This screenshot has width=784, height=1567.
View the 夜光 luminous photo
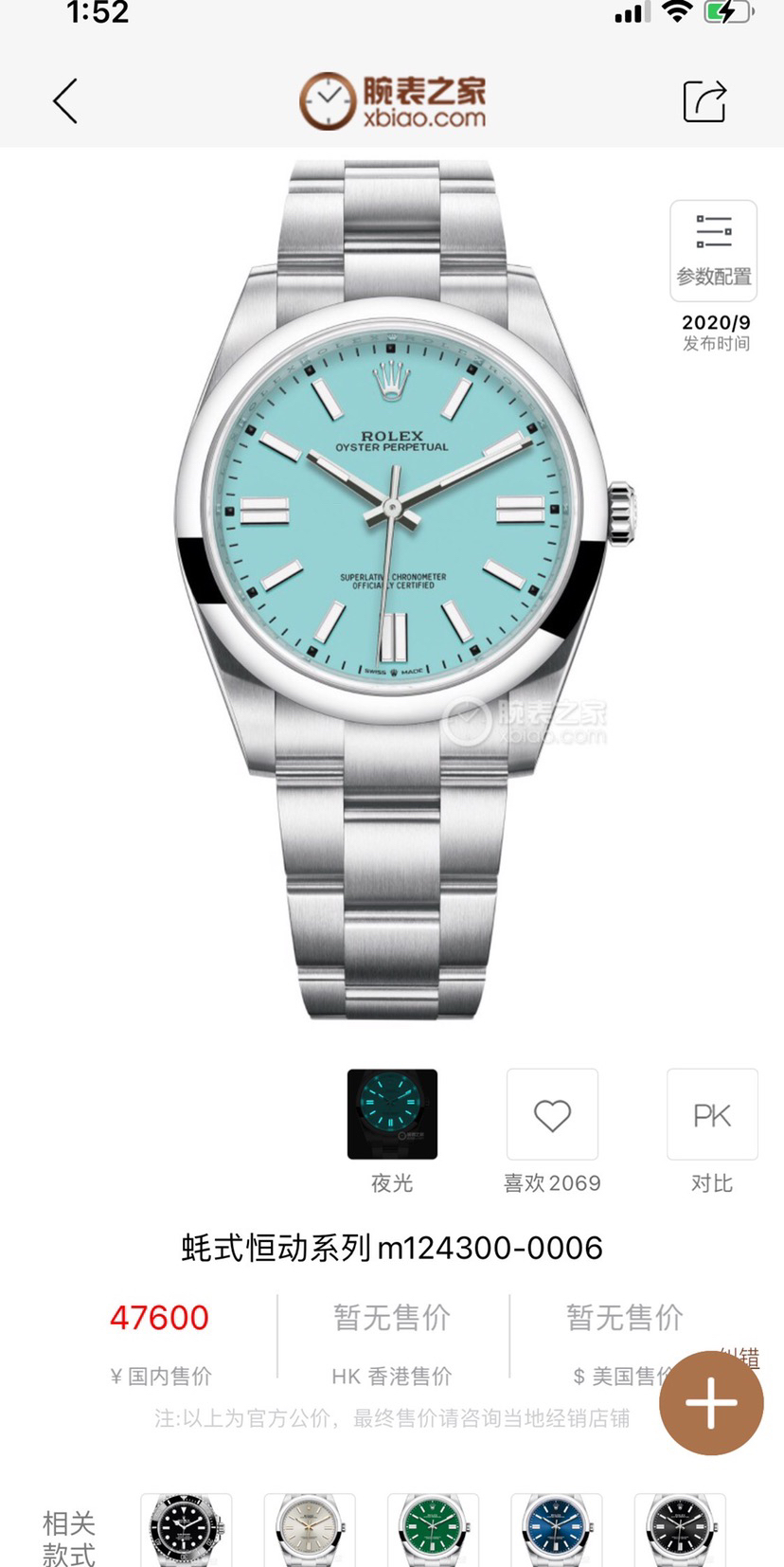pos(392,1114)
